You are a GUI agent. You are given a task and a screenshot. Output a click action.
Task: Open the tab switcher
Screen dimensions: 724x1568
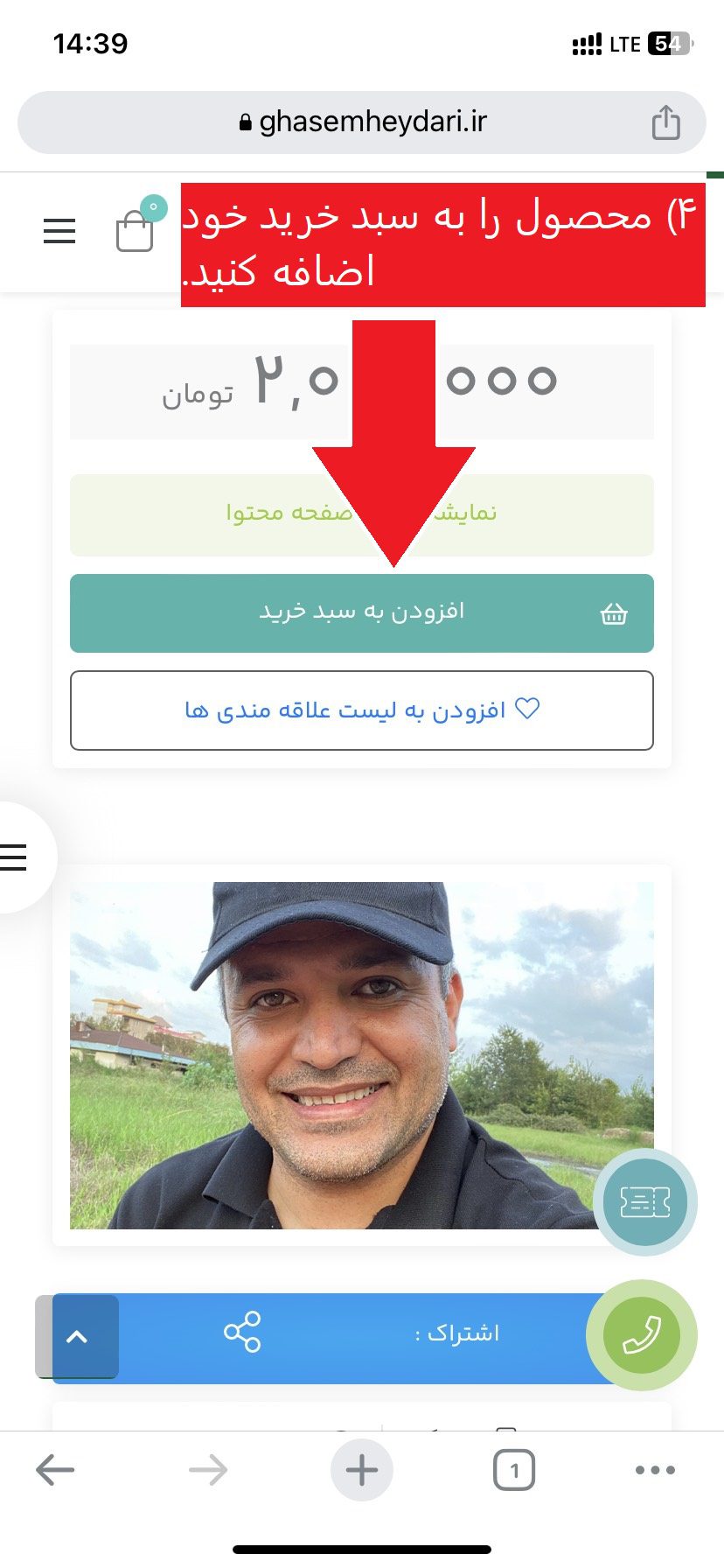[514, 1470]
